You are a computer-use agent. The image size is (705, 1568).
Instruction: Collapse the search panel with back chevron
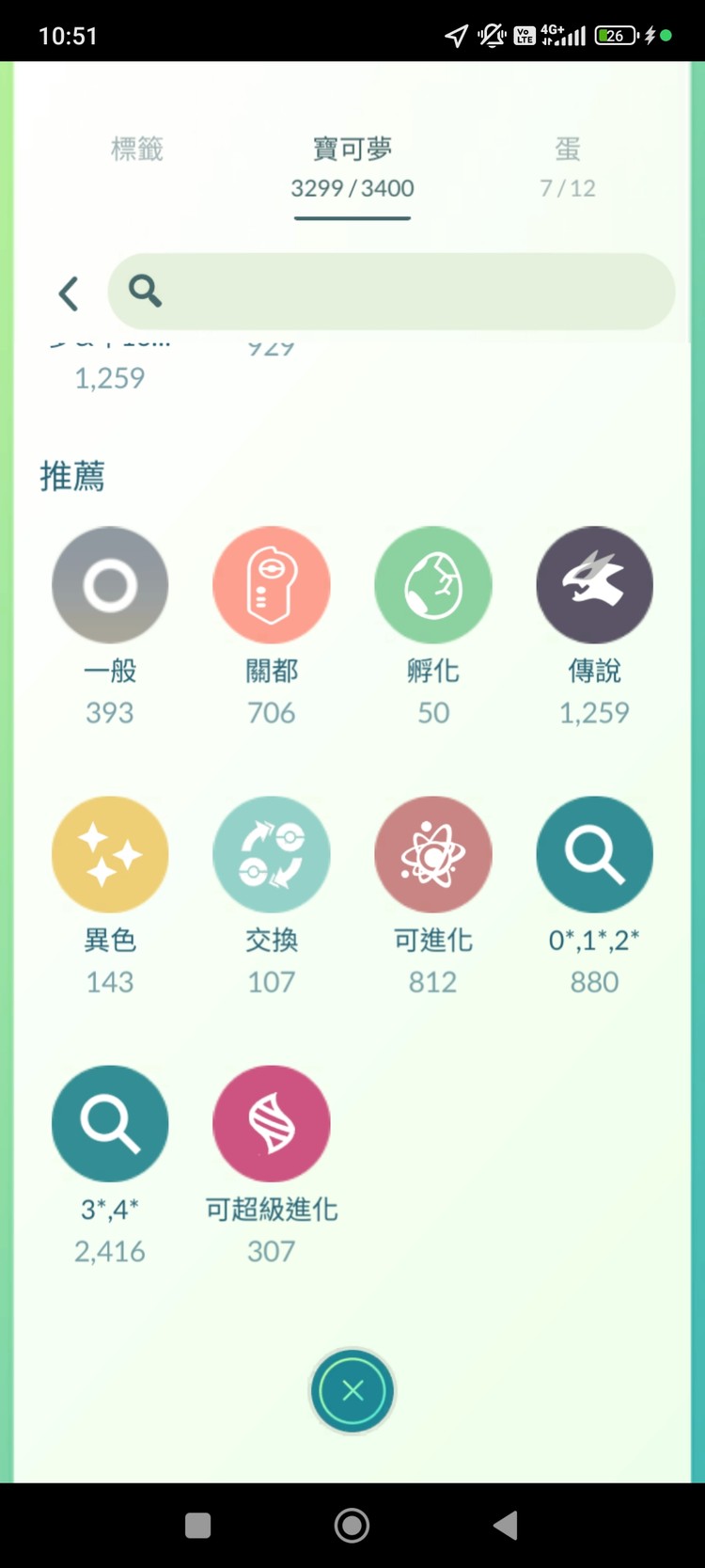pyautogui.click(x=68, y=293)
